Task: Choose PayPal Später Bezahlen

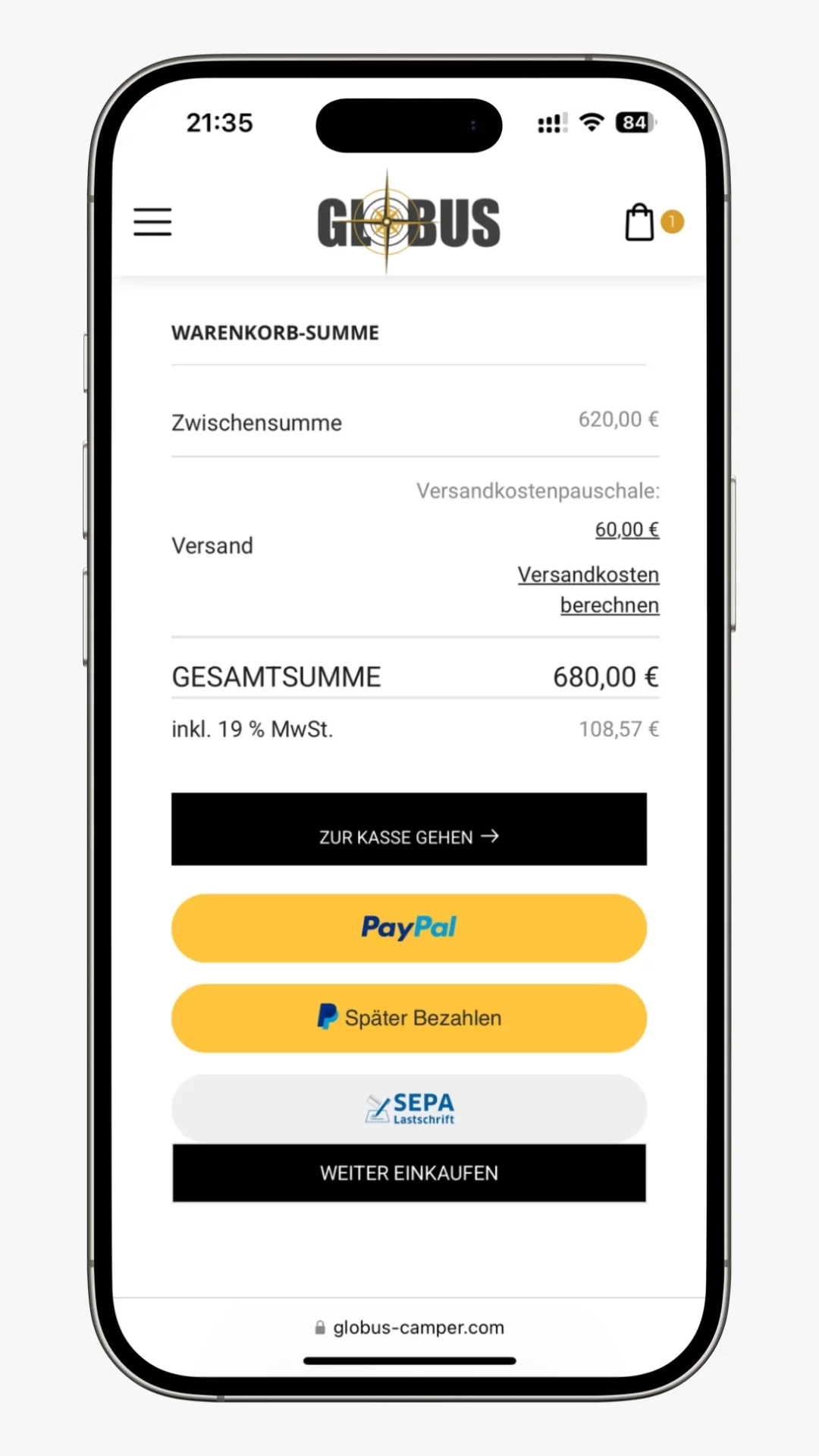Action: (409, 1018)
